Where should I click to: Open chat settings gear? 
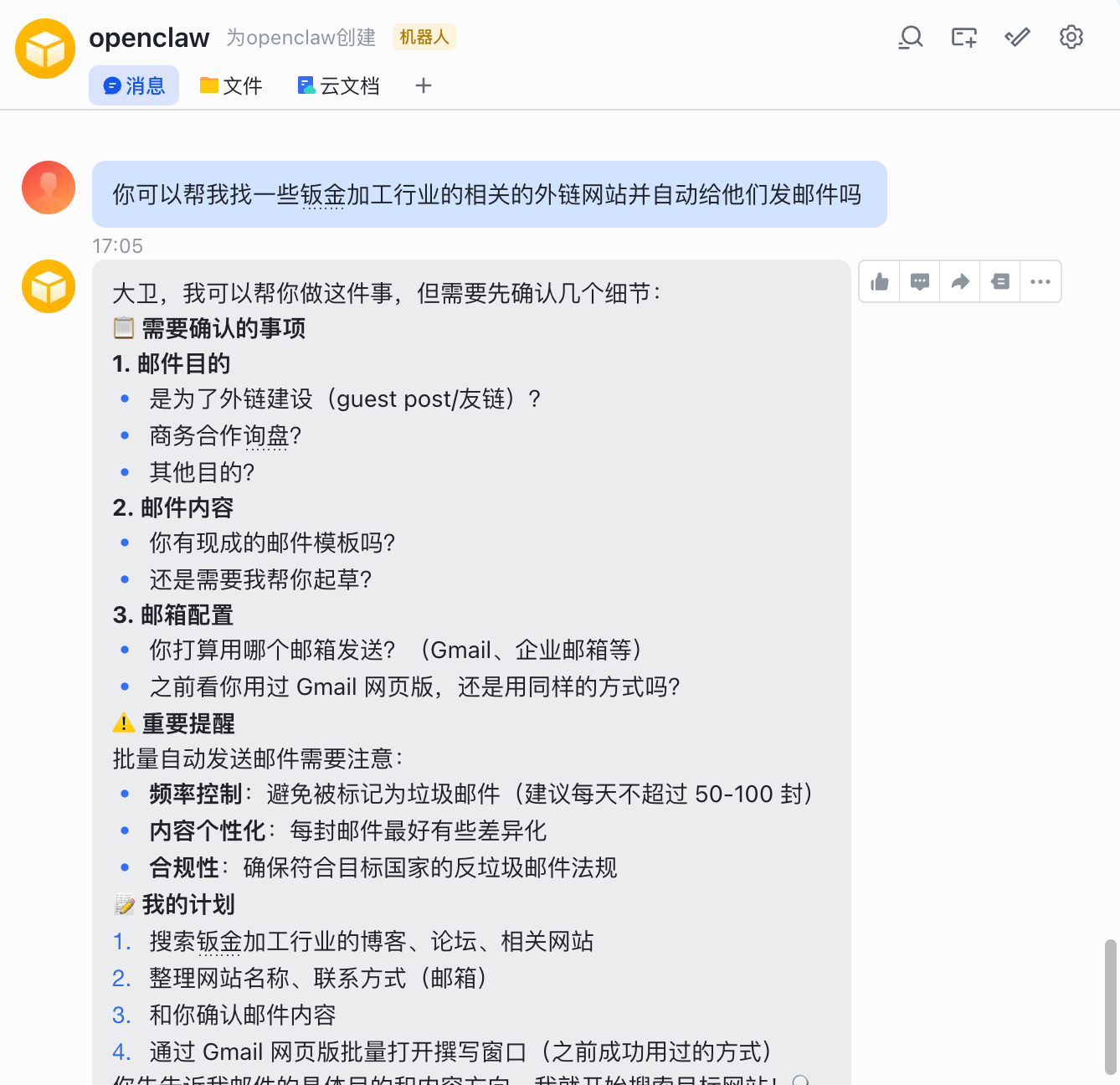point(1071,37)
